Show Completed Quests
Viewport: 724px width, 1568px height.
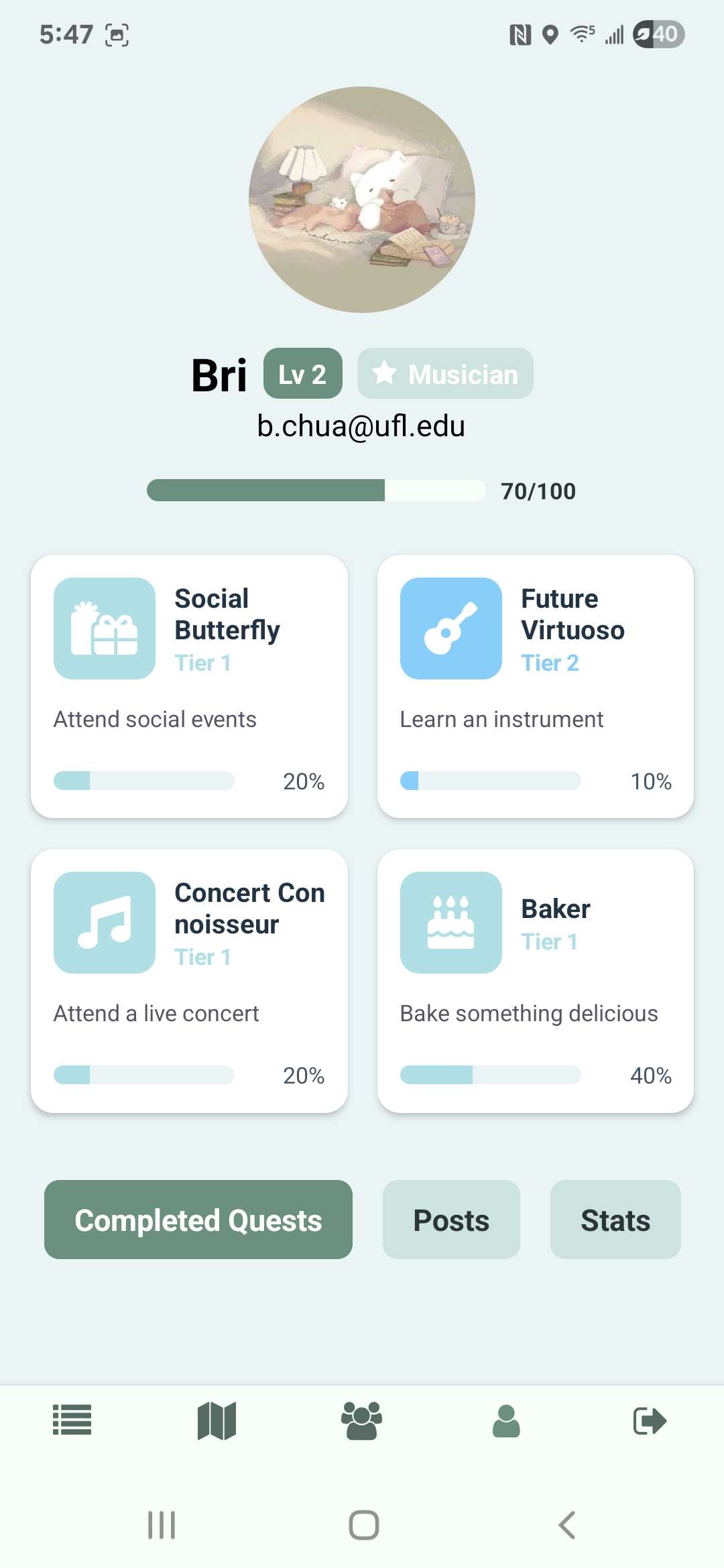pyautogui.click(x=198, y=1220)
